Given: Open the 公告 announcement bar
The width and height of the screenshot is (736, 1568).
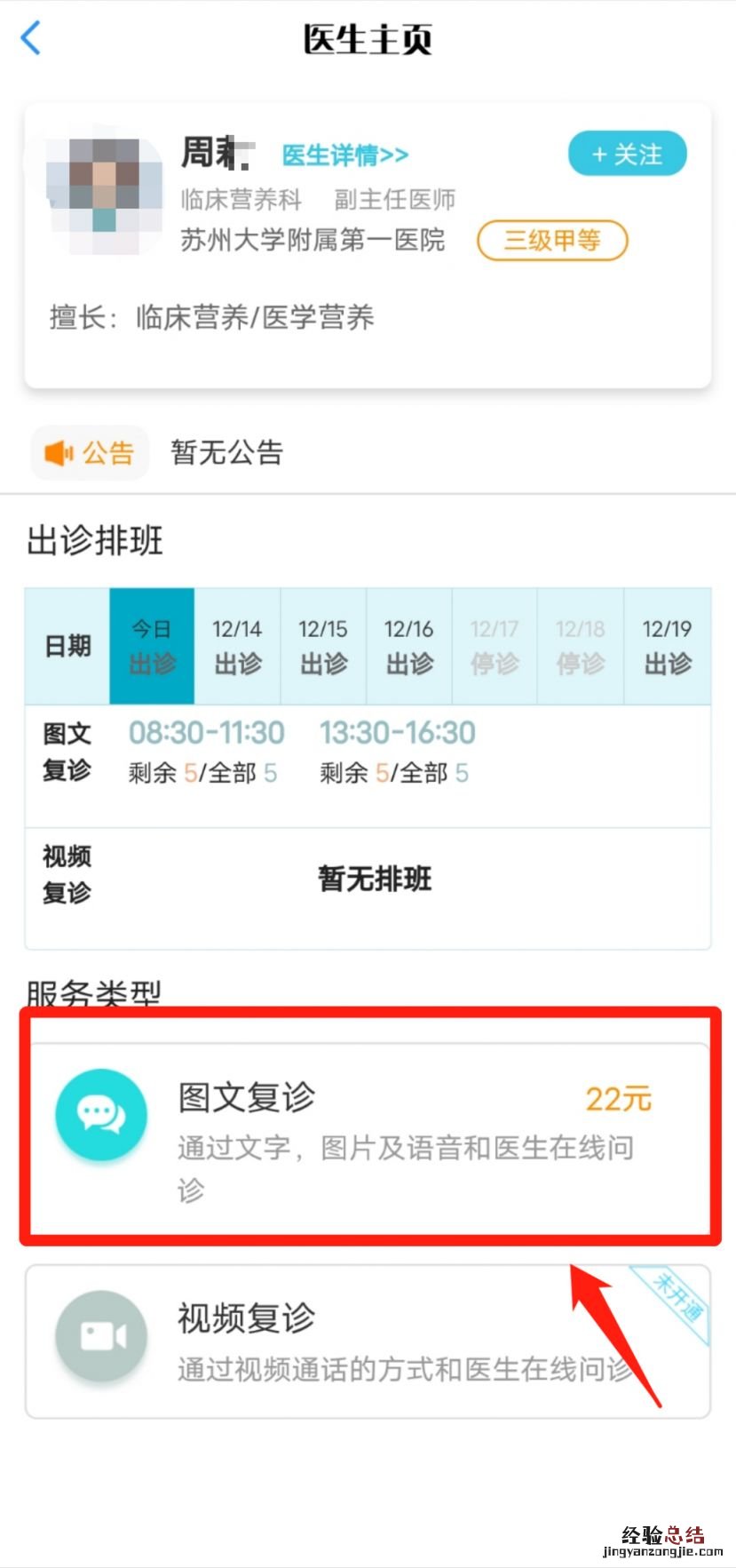Looking at the screenshot, I should tap(160, 453).
